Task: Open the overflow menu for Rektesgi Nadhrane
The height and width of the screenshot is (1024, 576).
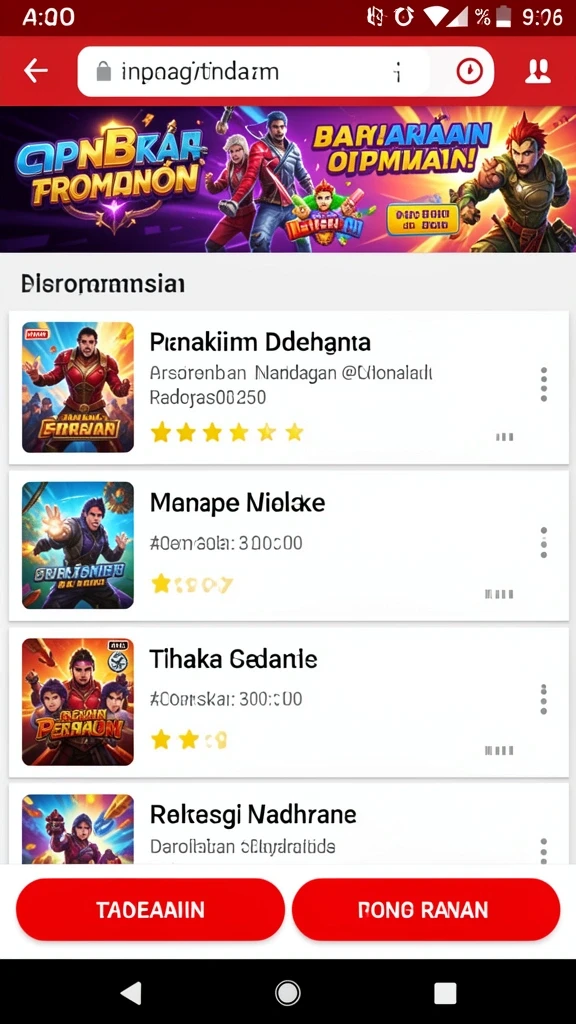Action: (x=543, y=850)
